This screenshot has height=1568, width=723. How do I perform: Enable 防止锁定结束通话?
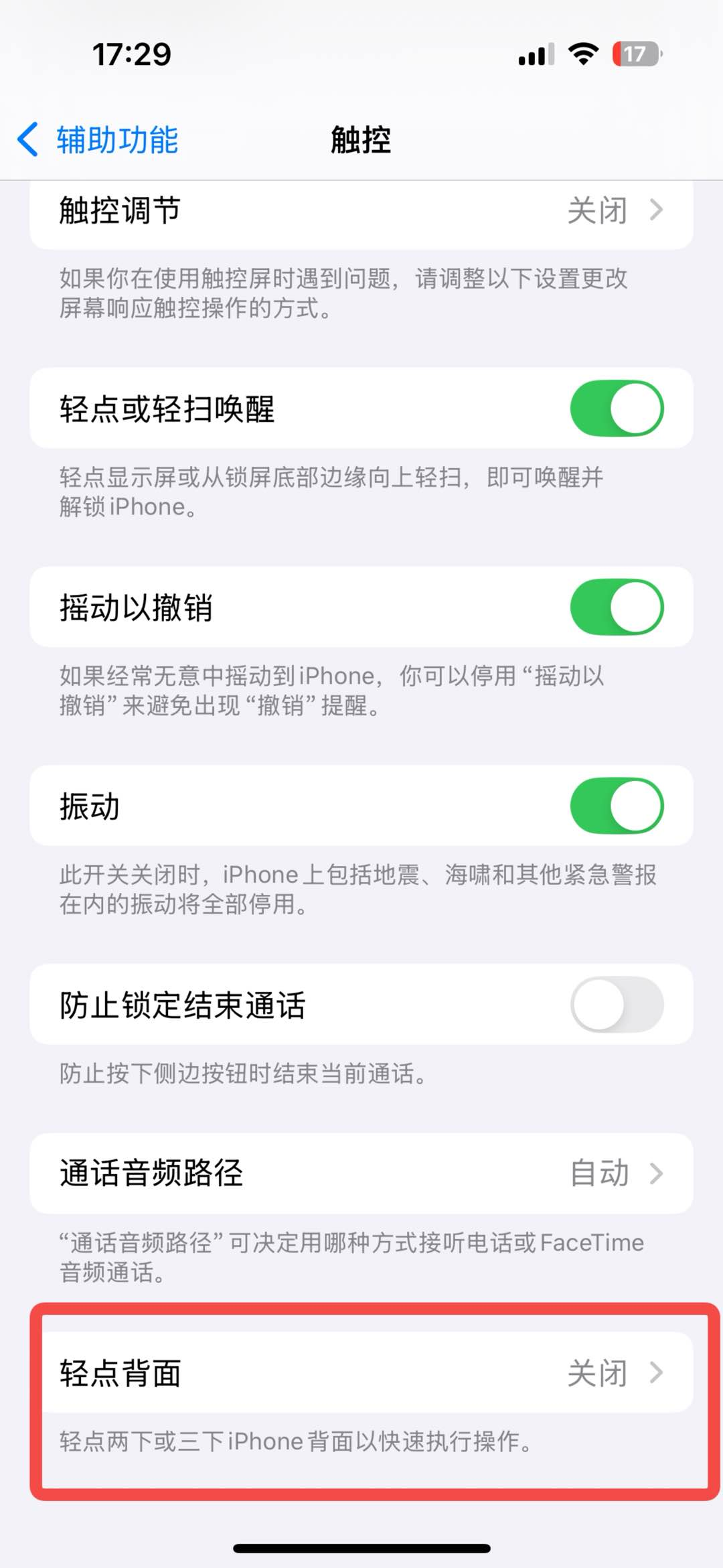point(616,1005)
